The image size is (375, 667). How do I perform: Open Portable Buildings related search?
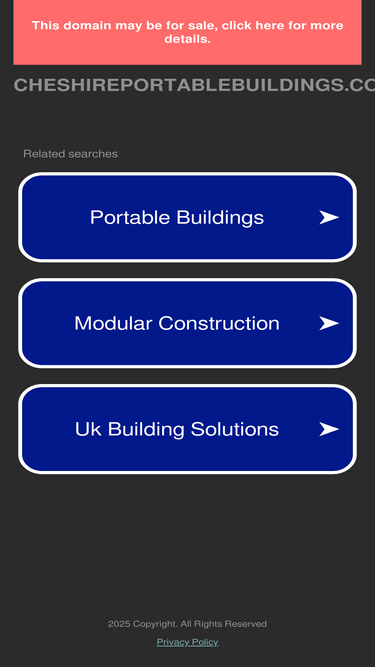pyautogui.click(x=188, y=217)
